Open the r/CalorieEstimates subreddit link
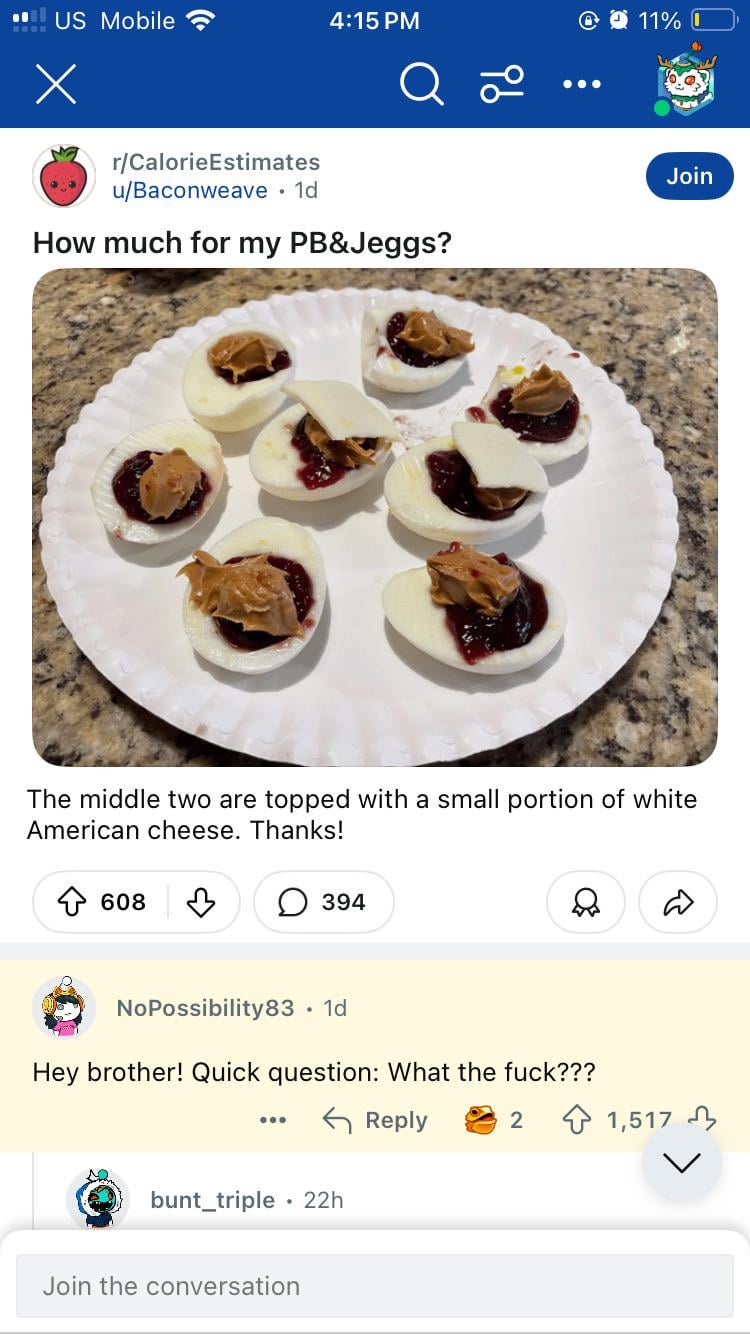 216,162
